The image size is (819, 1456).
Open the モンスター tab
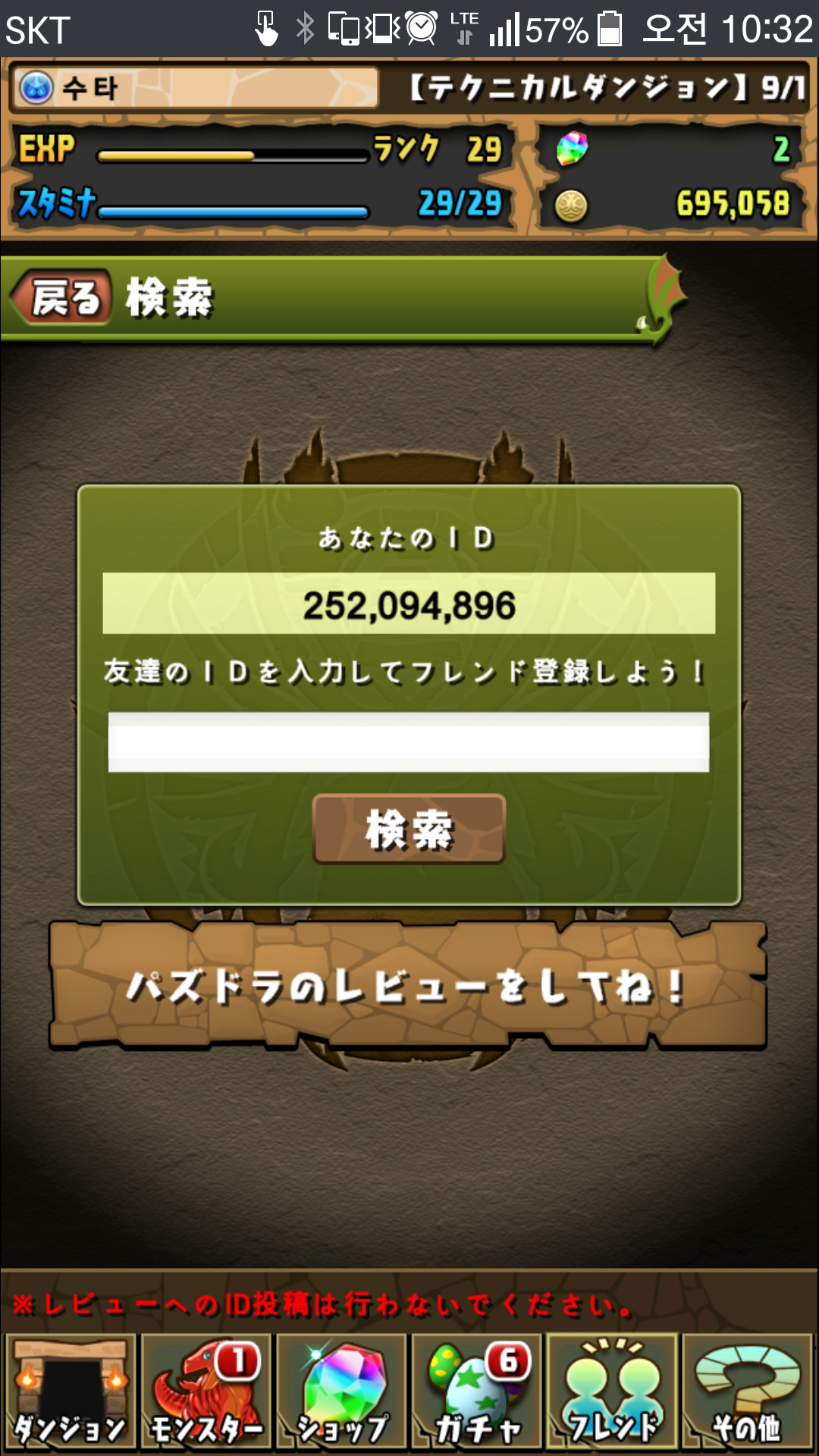[x=206, y=1392]
